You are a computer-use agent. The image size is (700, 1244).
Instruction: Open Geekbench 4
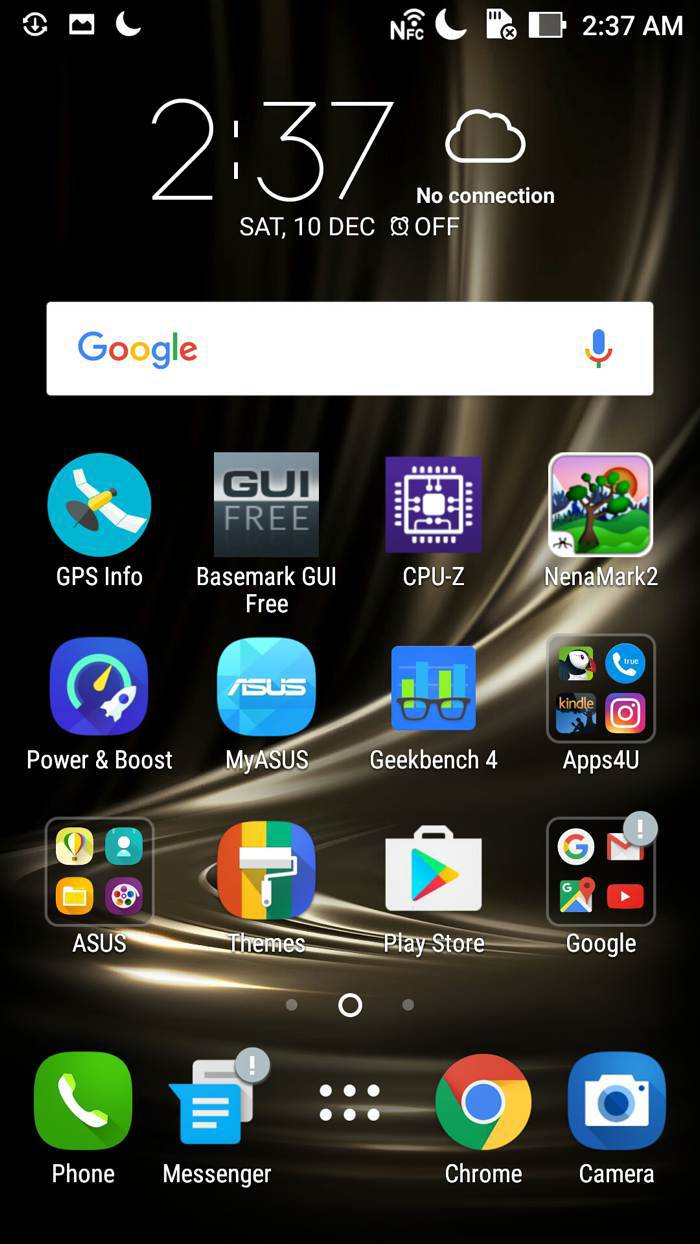click(433, 687)
